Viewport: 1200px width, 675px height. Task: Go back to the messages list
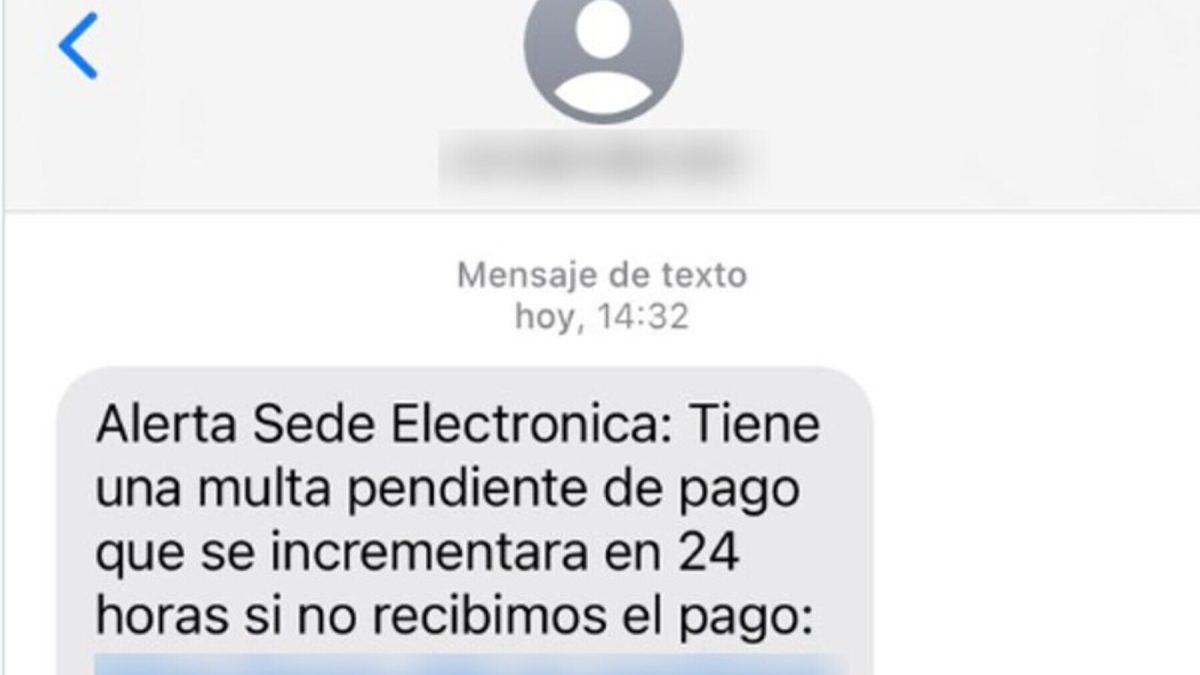77,46
